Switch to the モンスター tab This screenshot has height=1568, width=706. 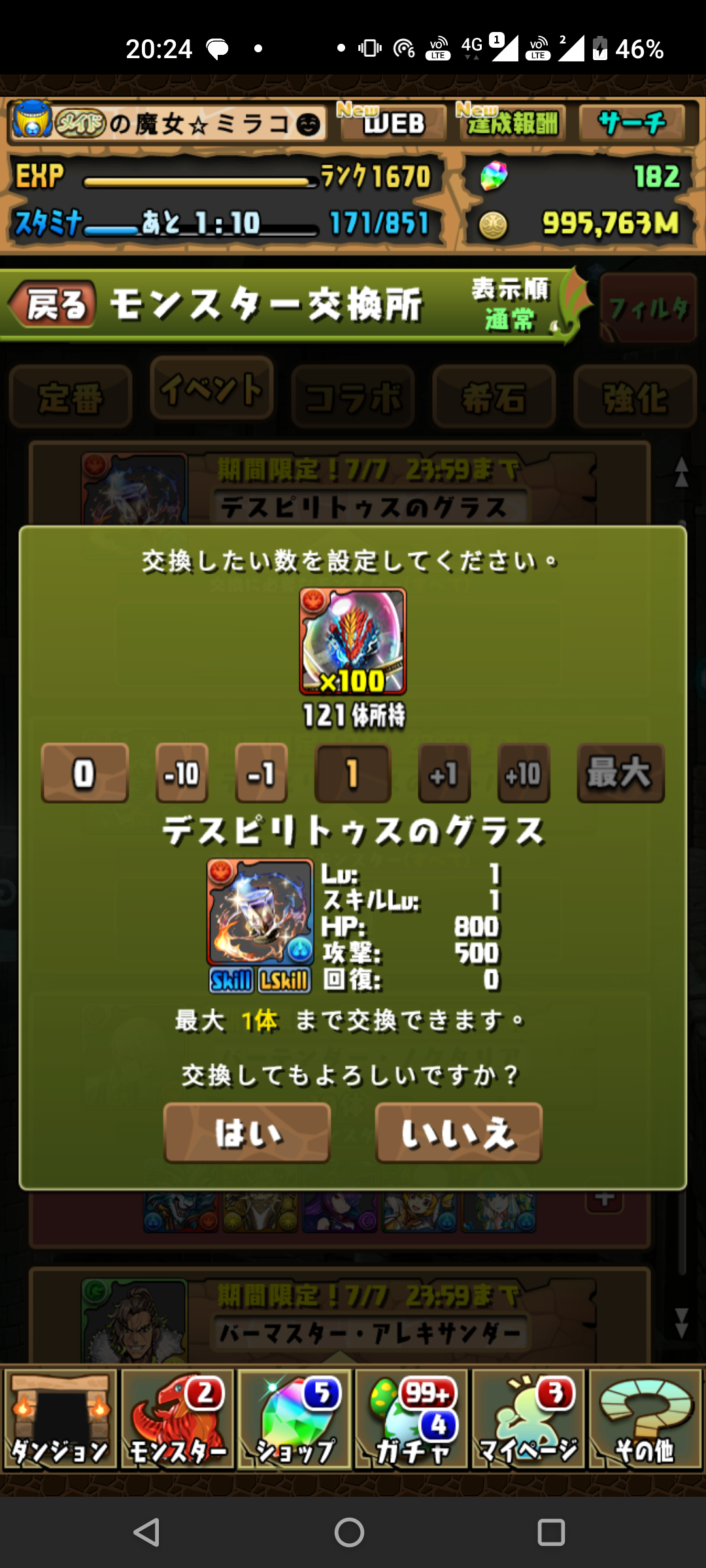click(177, 1419)
